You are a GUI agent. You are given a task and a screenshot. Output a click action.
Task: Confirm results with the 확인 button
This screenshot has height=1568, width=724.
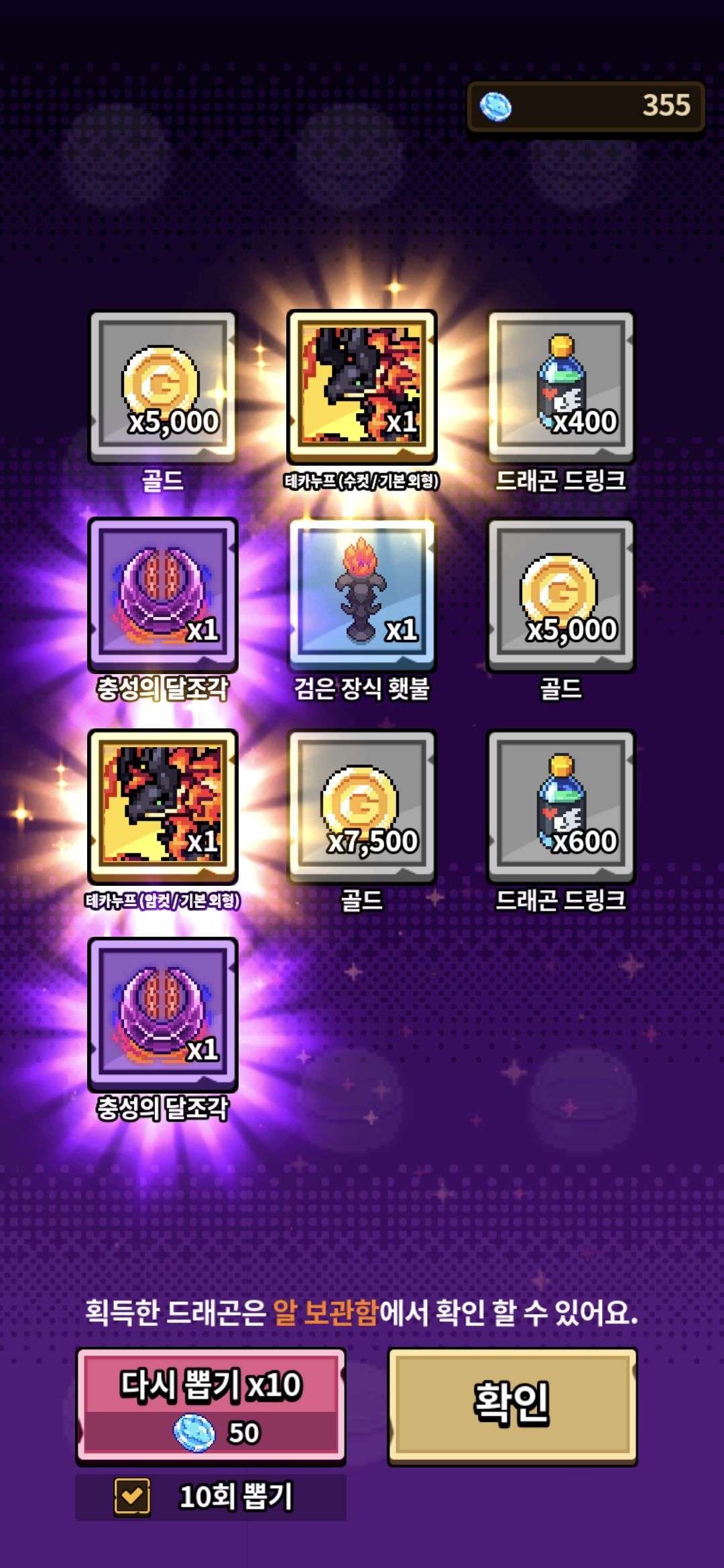(x=512, y=1406)
